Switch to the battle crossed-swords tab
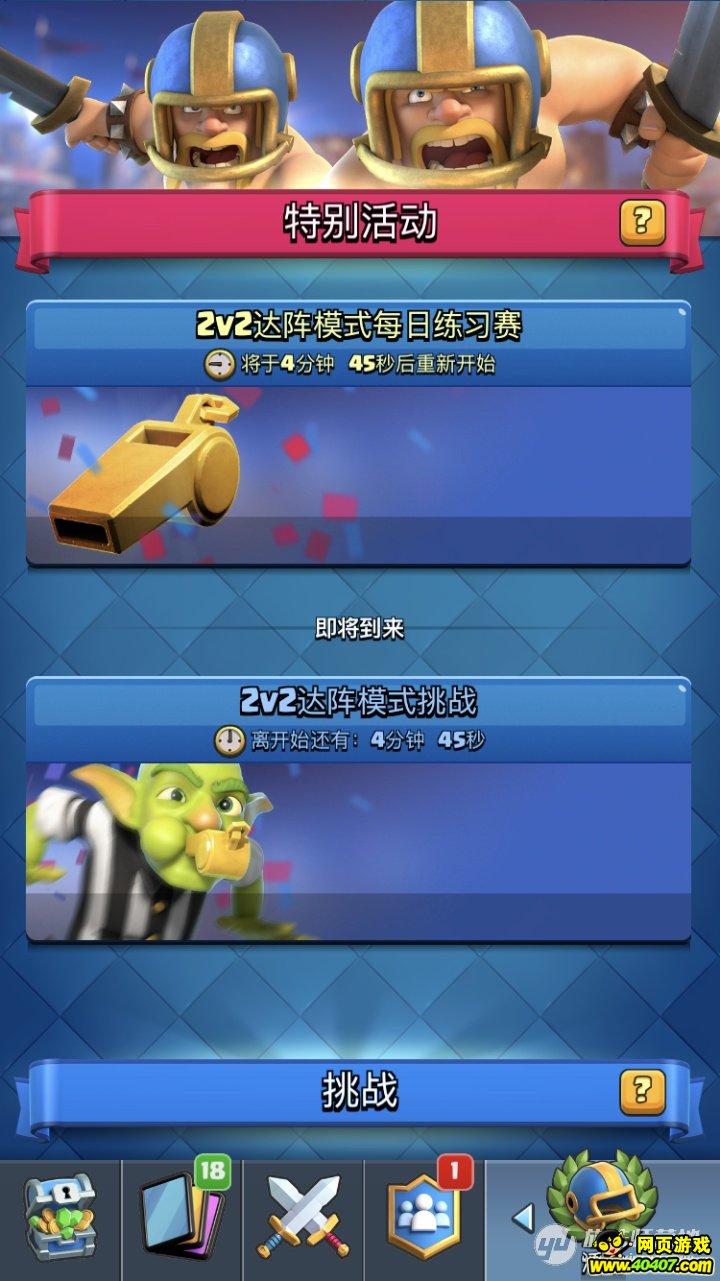This screenshot has height=1281, width=720. pyautogui.click(x=304, y=1222)
